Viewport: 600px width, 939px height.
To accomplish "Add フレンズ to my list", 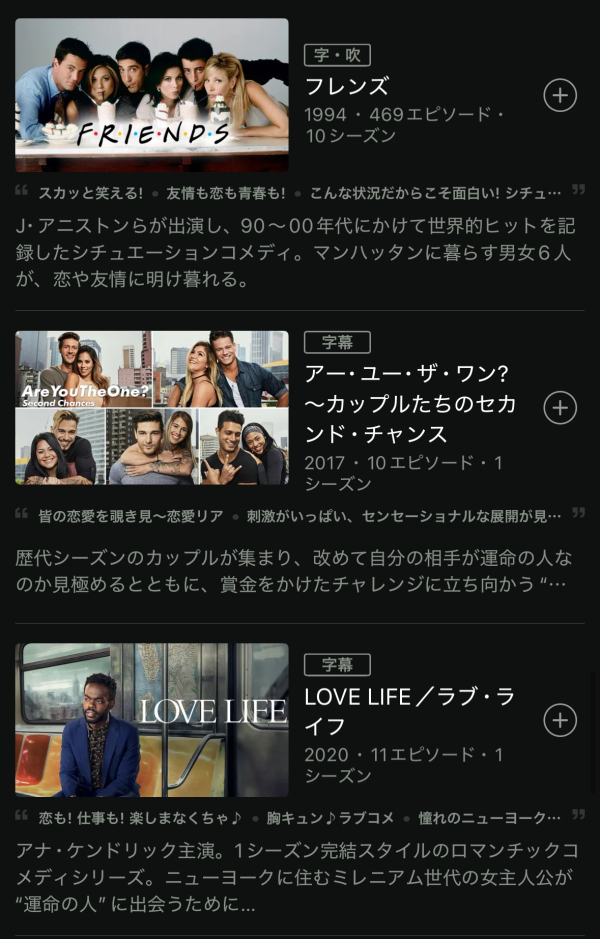I will click(x=560, y=95).
